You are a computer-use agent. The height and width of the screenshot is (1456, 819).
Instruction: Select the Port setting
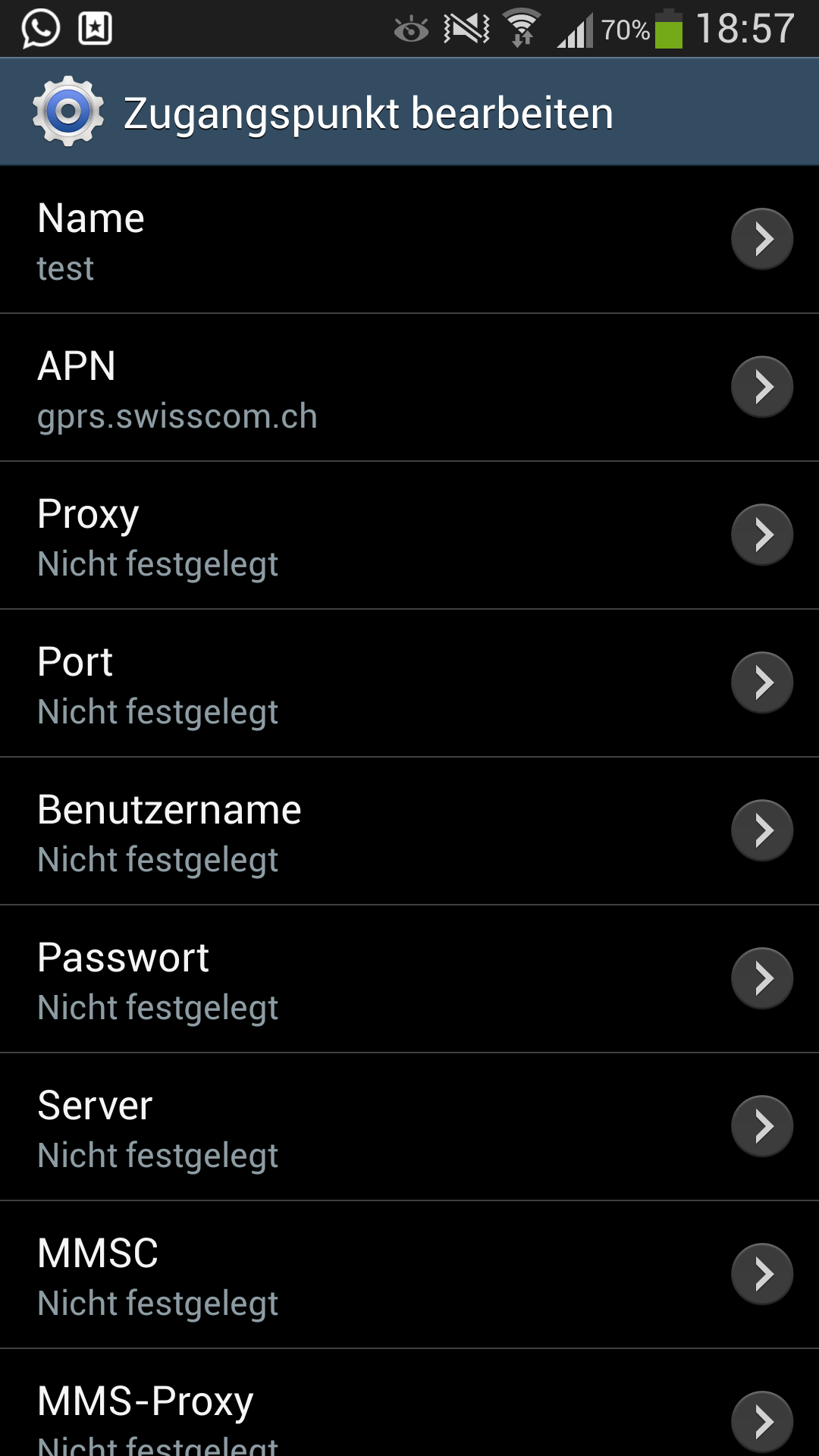(x=409, y=683)
